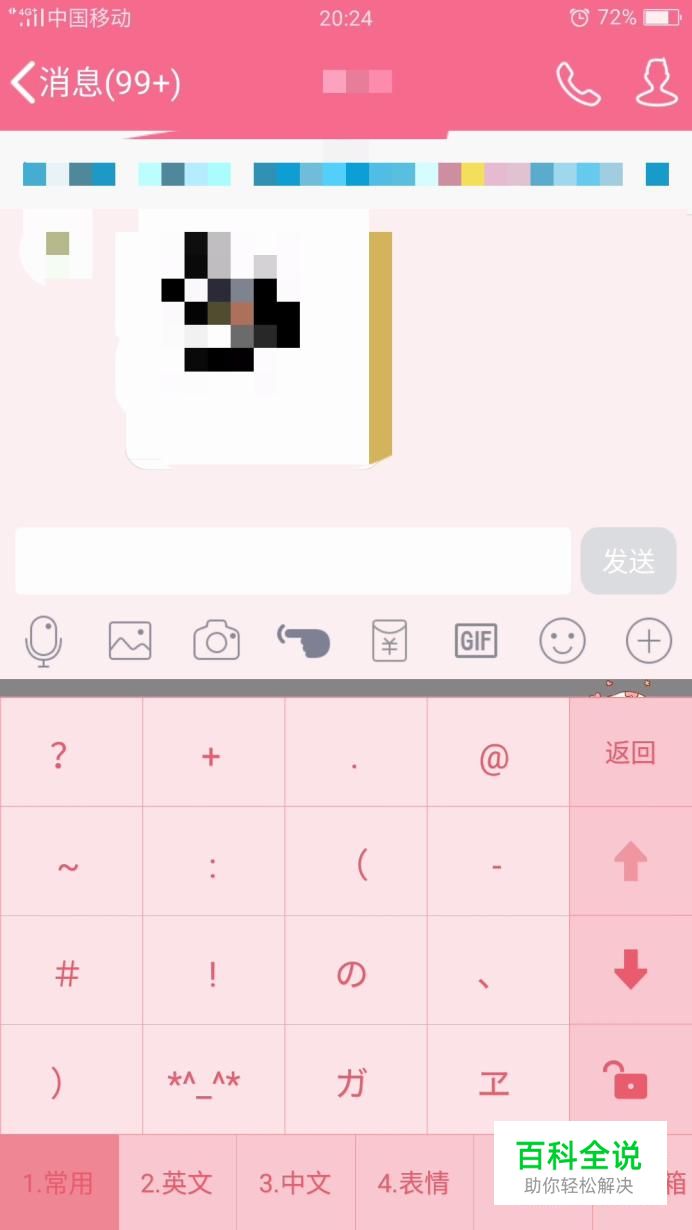692x1230 pixels.
Task: Open the red packet icon
Action: click(x=389, y=641)
